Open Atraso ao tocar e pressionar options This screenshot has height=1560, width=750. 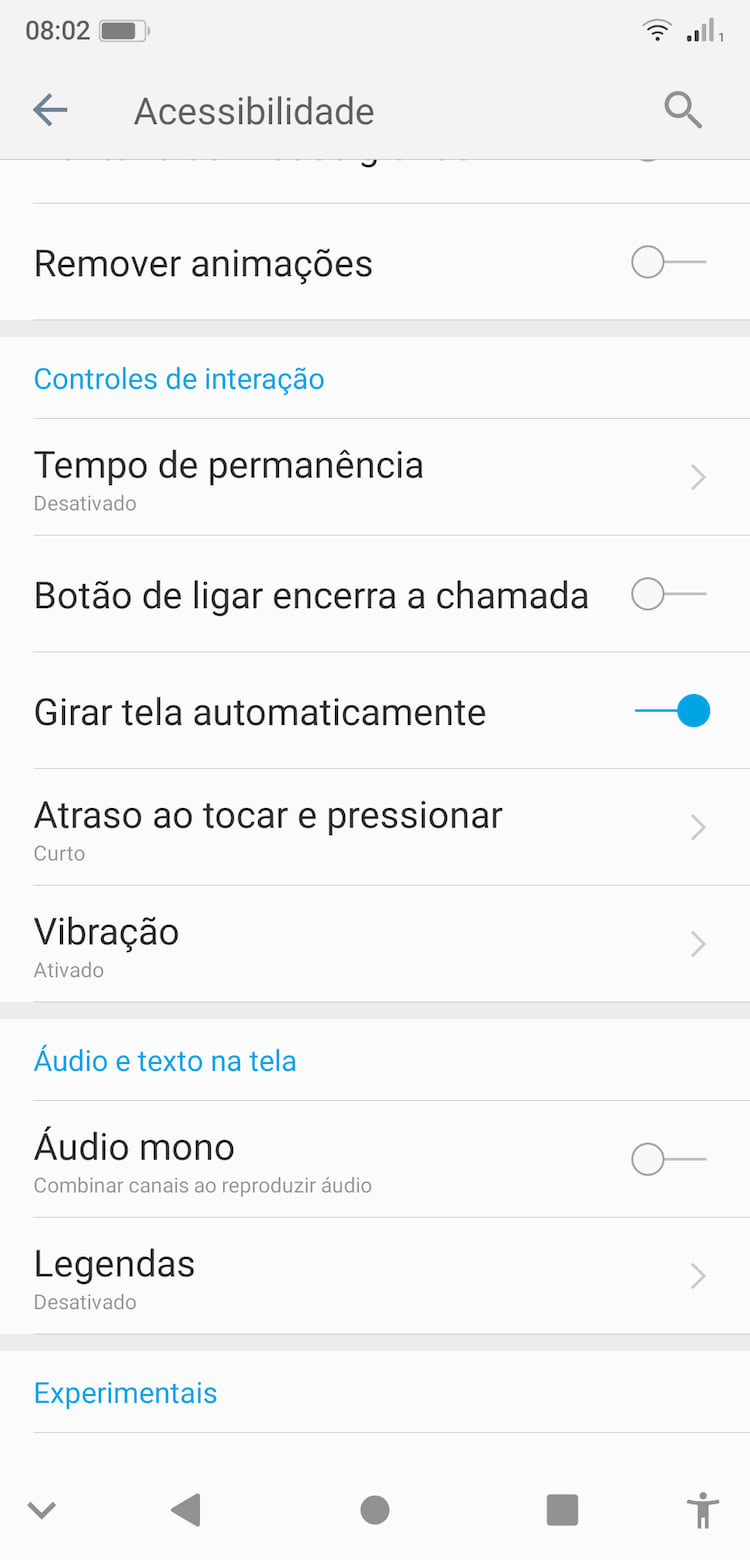[375, 828]
